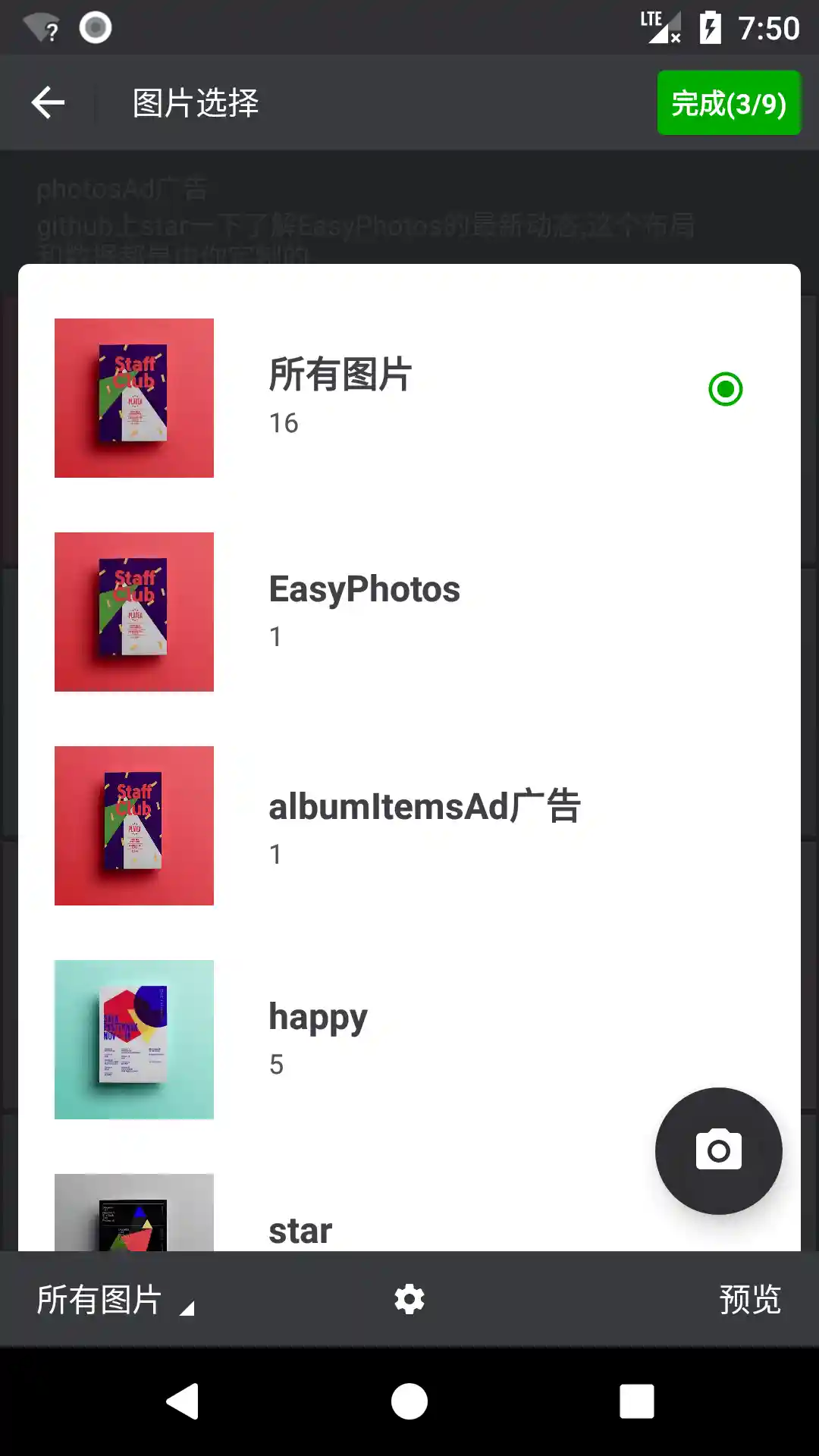
Task: Open the settings gear
Action: (x=409, y=1300)
